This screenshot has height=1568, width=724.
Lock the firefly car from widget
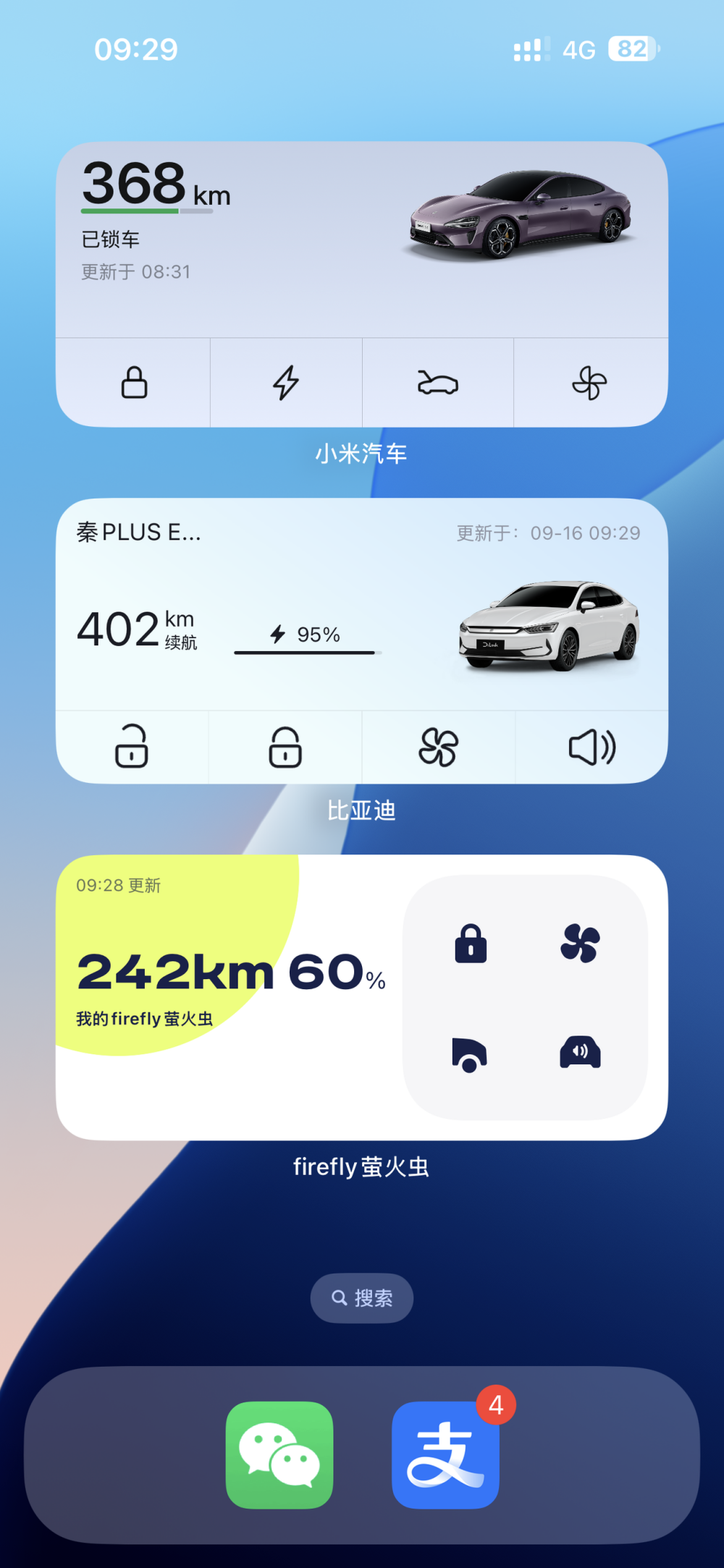click(471, 944)
